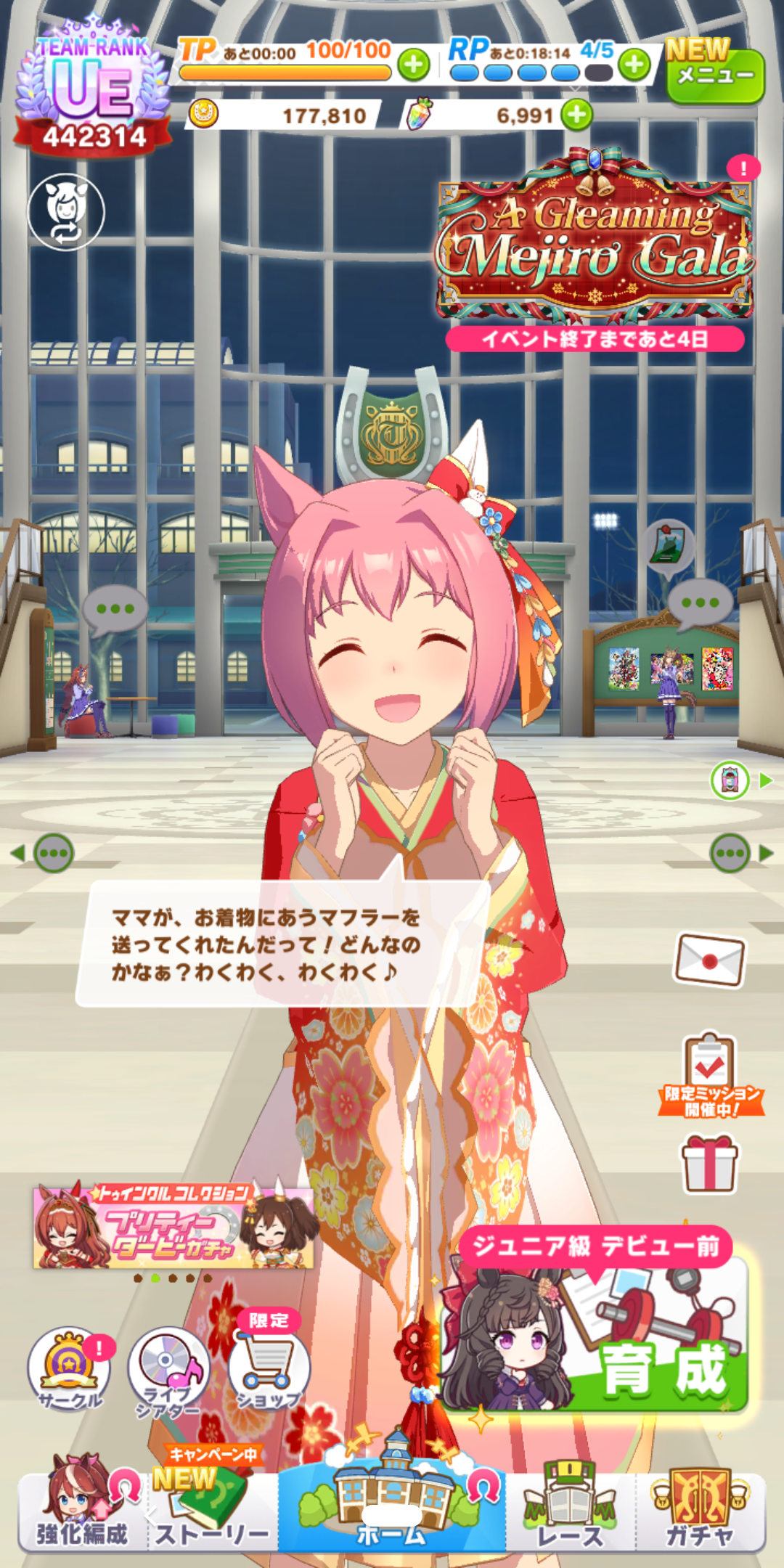Go to the ホーム tab
This screenshot has width=784, height=1568.
pos(392,1510)
